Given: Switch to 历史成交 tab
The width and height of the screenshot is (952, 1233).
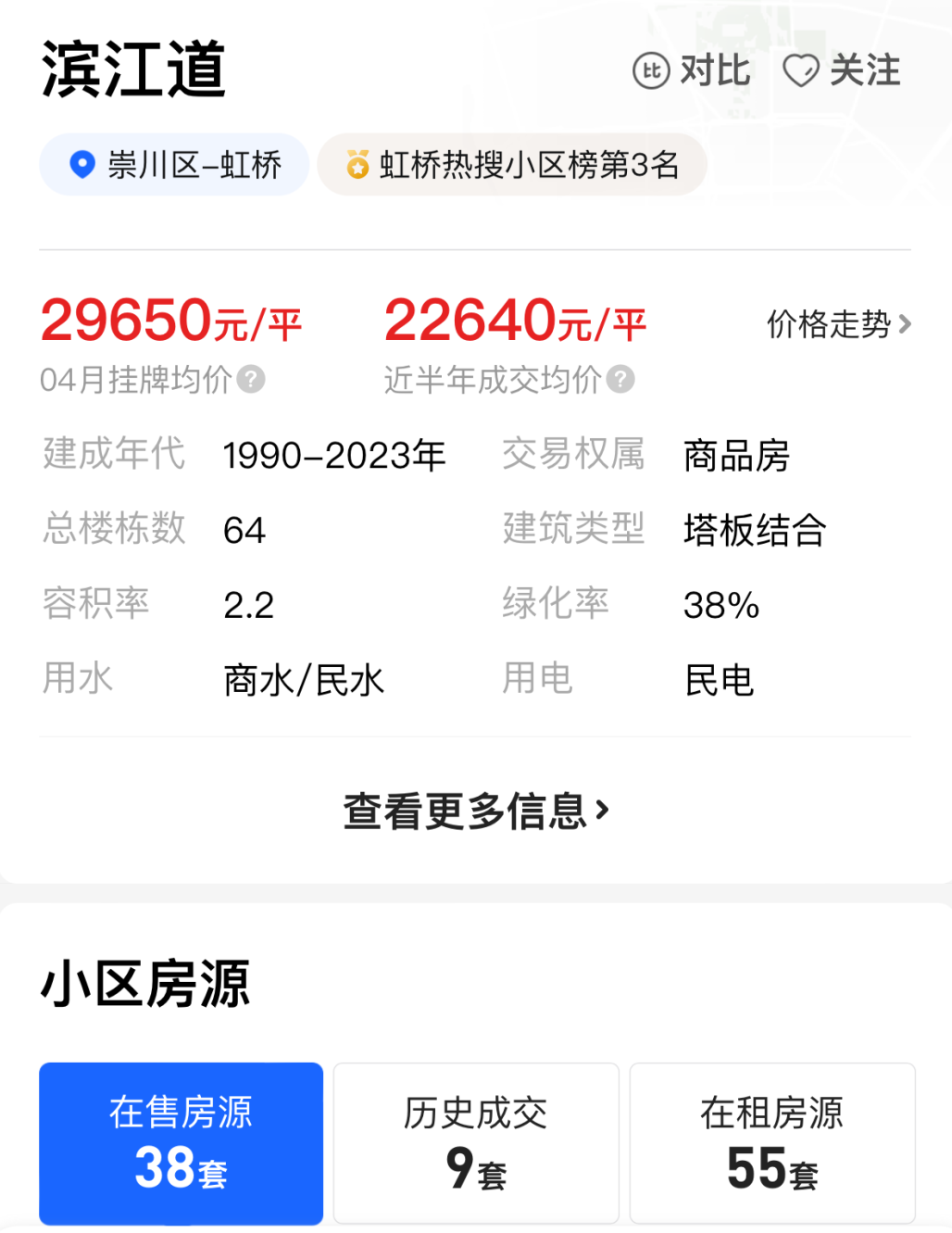Looking at the screenshot, I should coord(476,1142).
